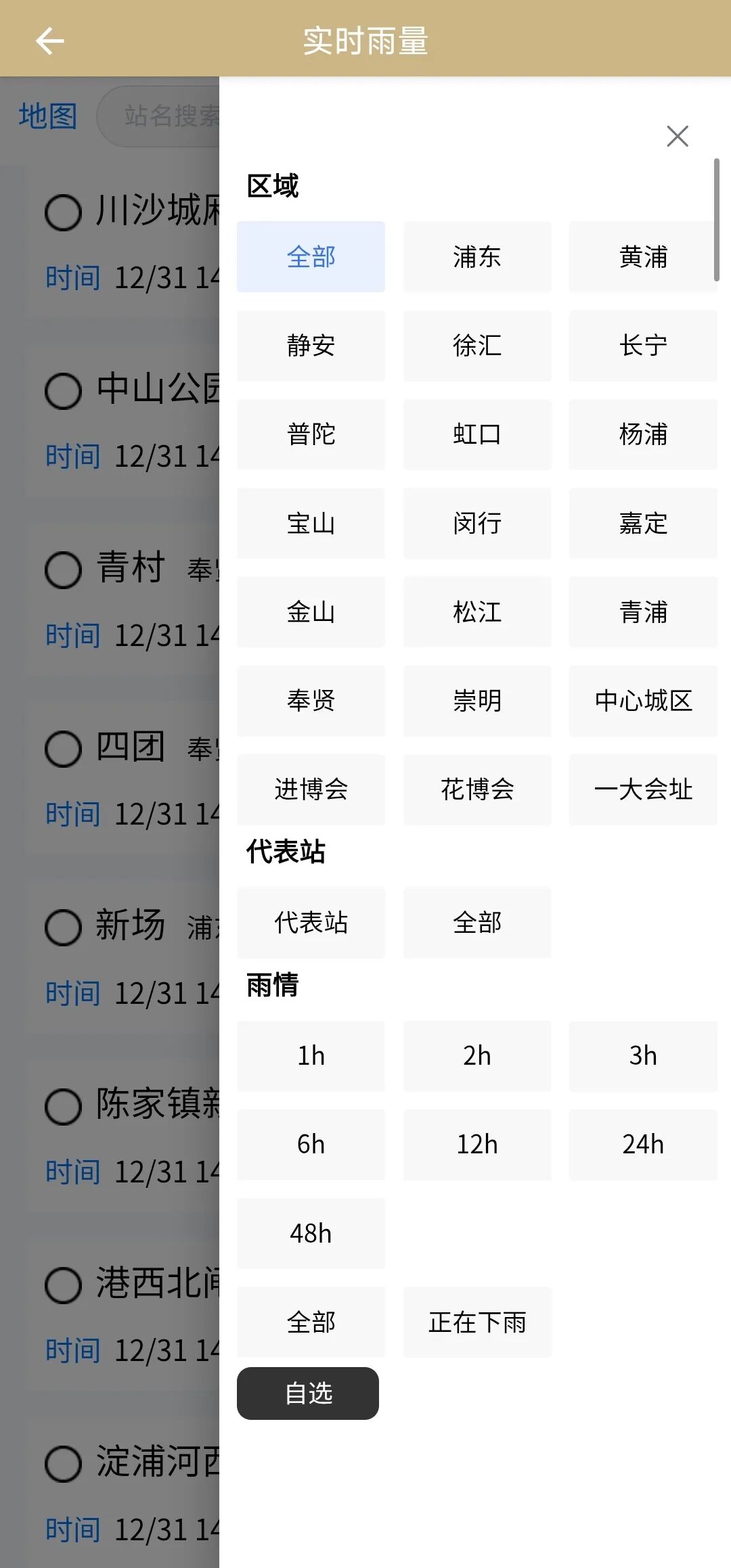
Task: Filter by 黄浦 district
Action: 643,257
